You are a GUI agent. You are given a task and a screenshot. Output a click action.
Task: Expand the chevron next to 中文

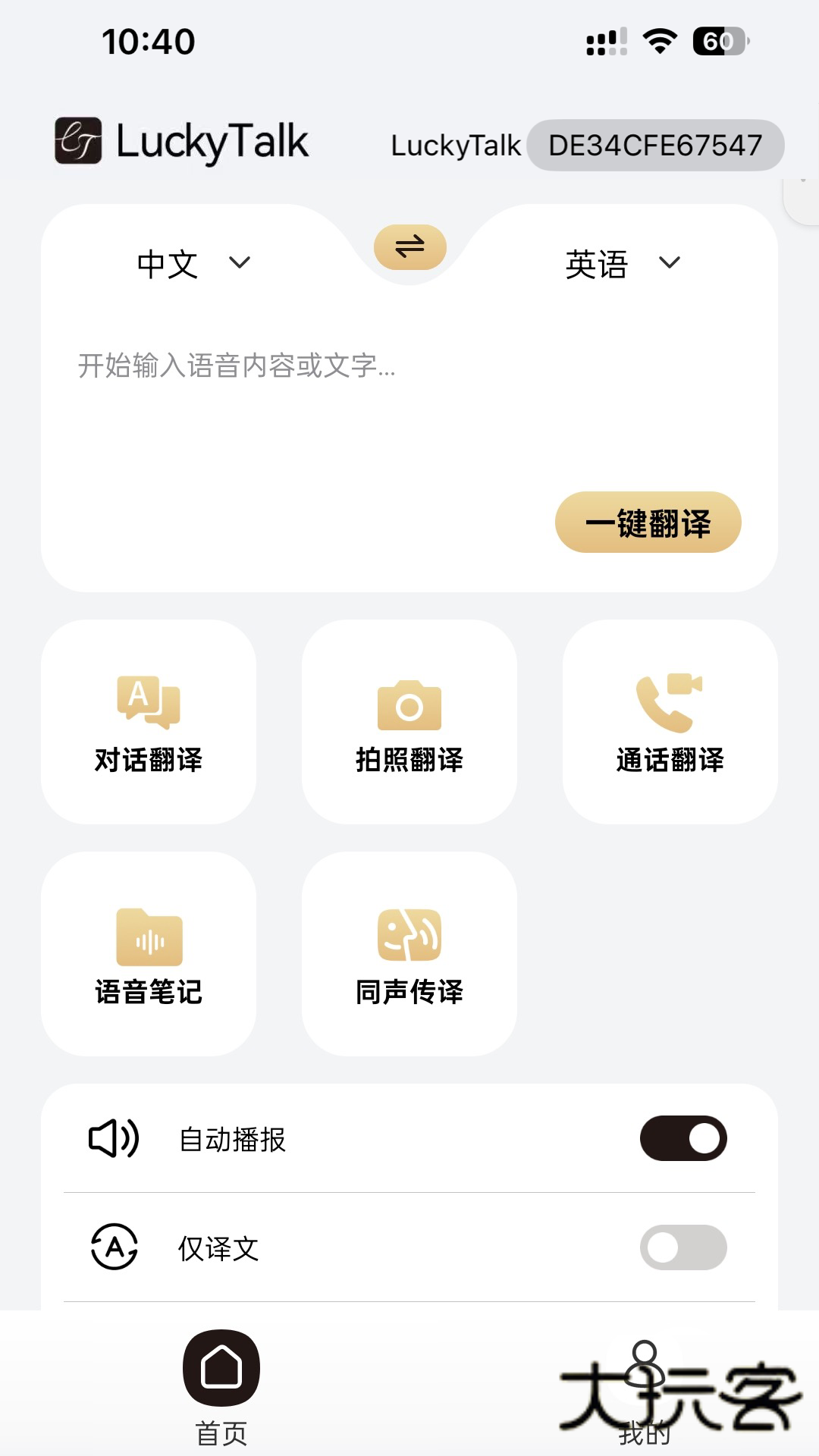[239, 265]
